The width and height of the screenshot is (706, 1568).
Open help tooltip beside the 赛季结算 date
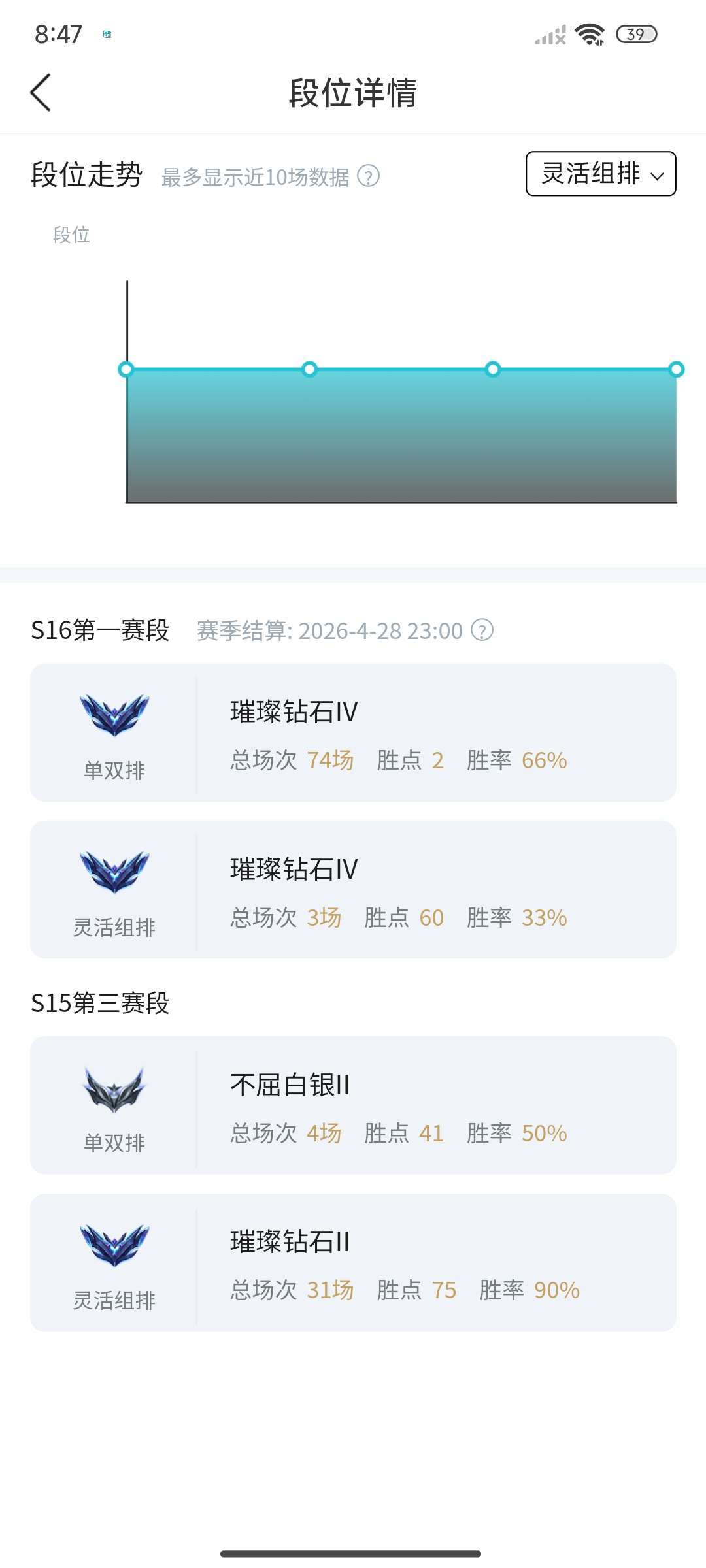click(x=484, y=631)
